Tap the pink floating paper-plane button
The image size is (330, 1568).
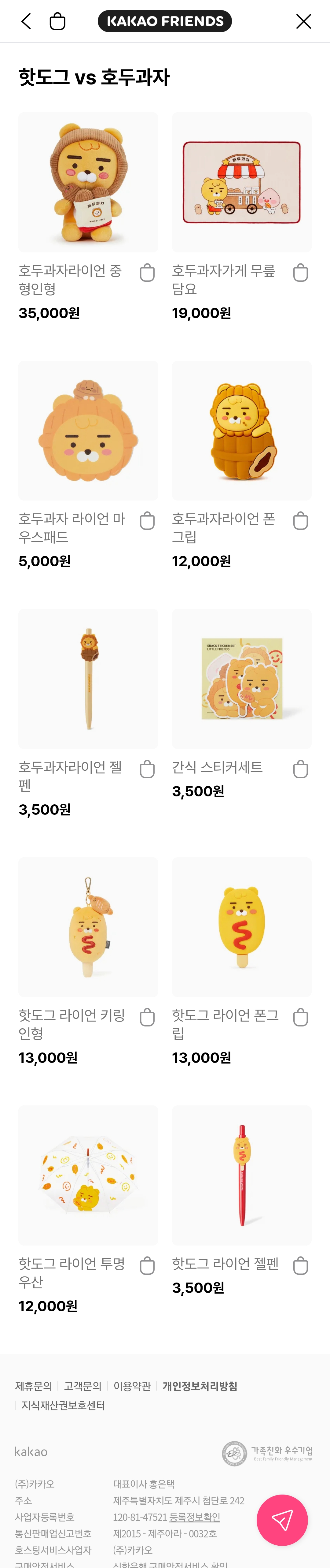[282, 1520]
